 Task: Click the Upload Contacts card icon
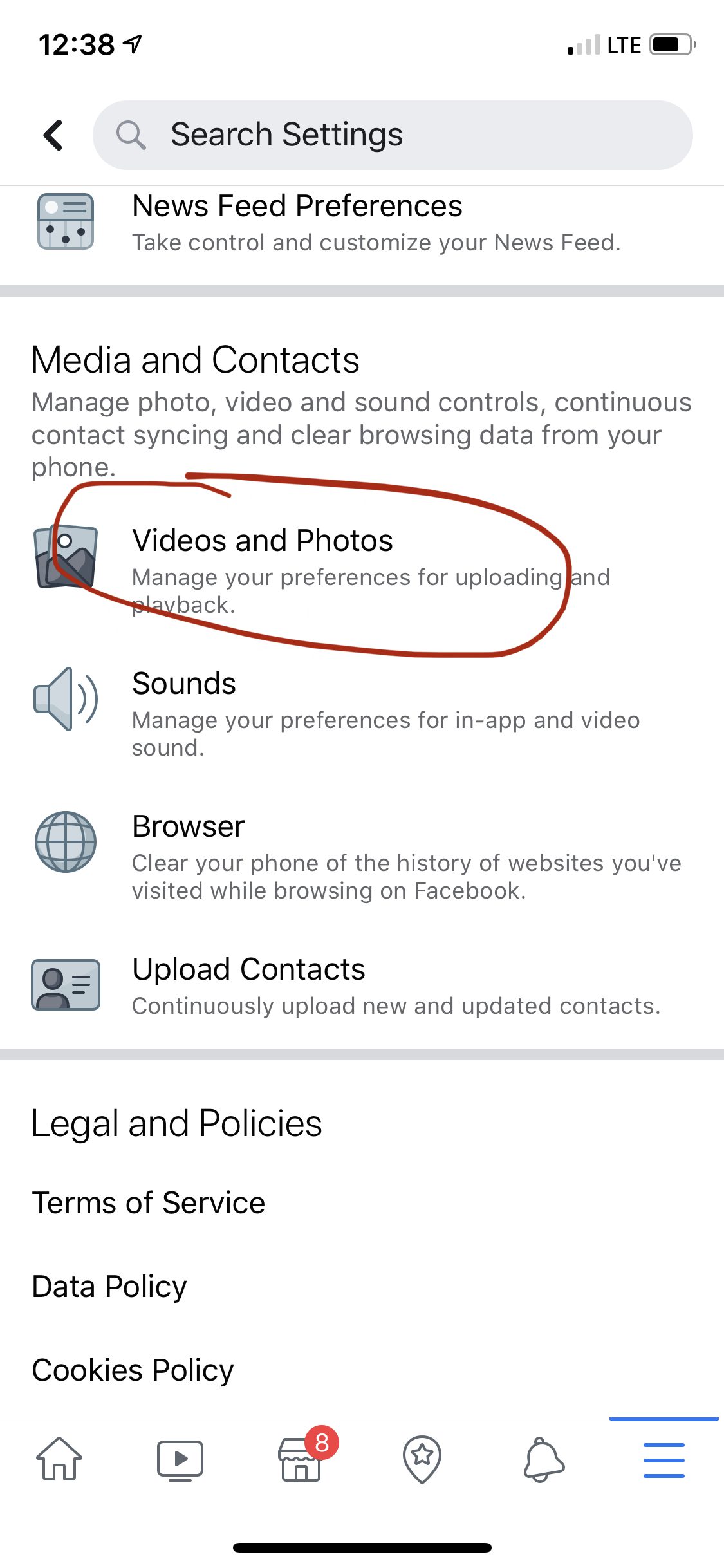[64, 983]
